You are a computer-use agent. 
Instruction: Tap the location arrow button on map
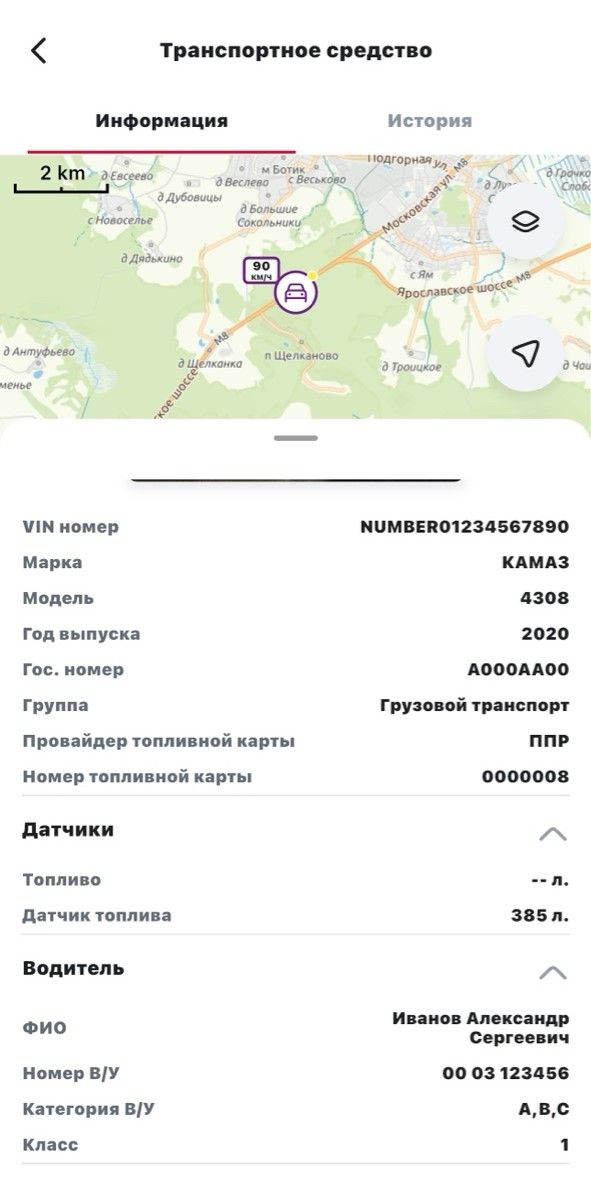526,353
